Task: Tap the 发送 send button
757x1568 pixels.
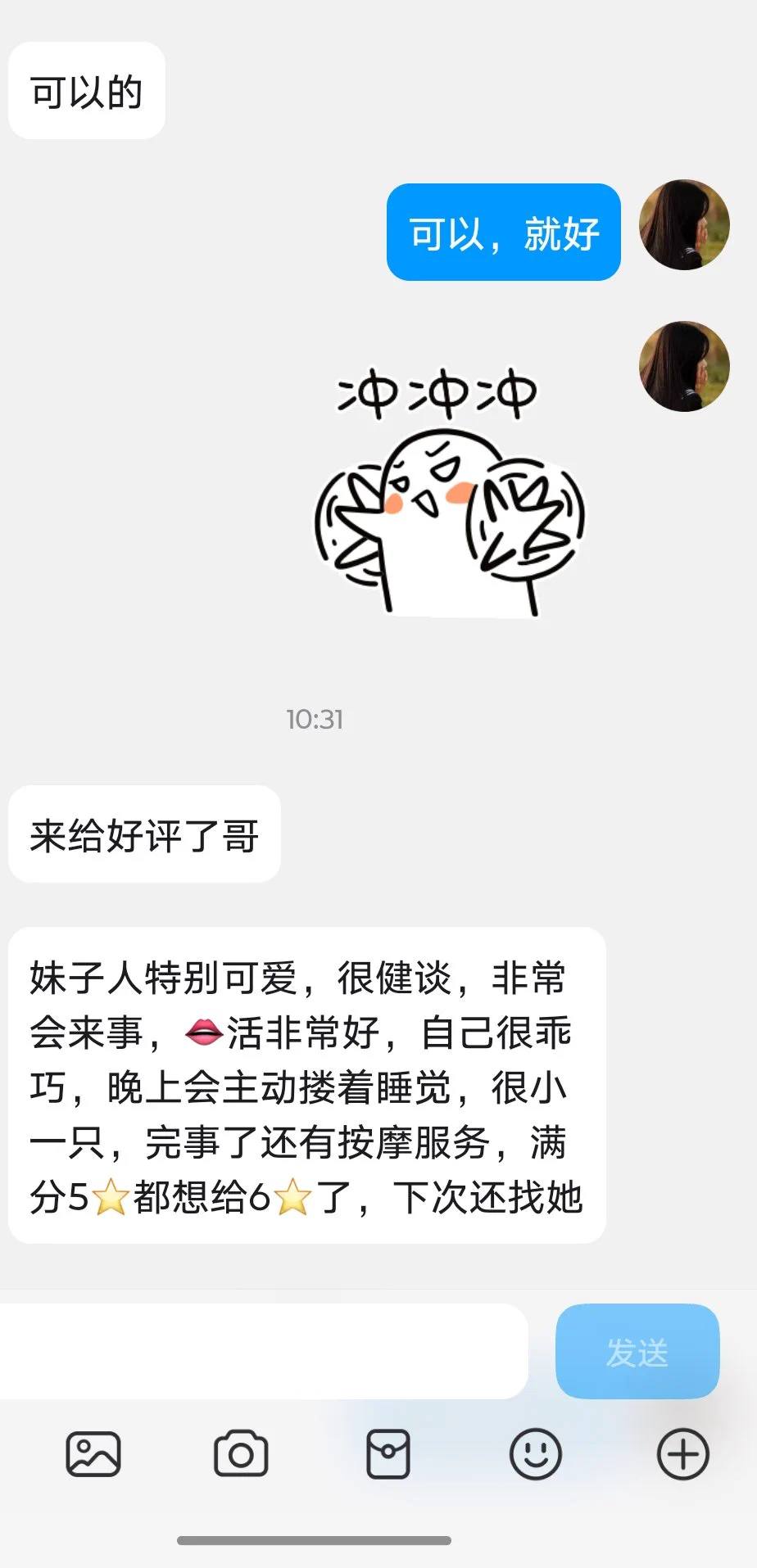Action: click(637, 1351)
